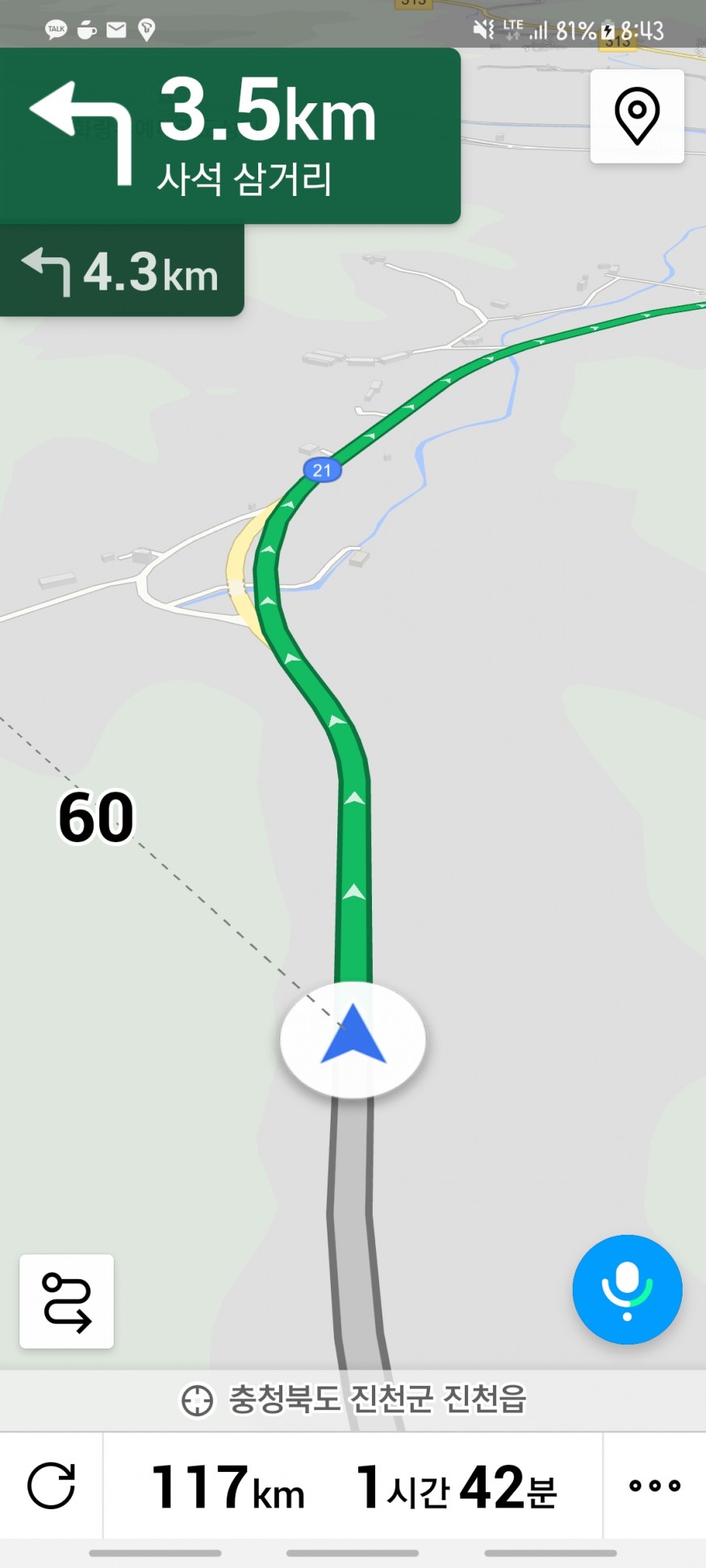
Task: Refresh the route with the reload icon
Action: coord(52,1485)
